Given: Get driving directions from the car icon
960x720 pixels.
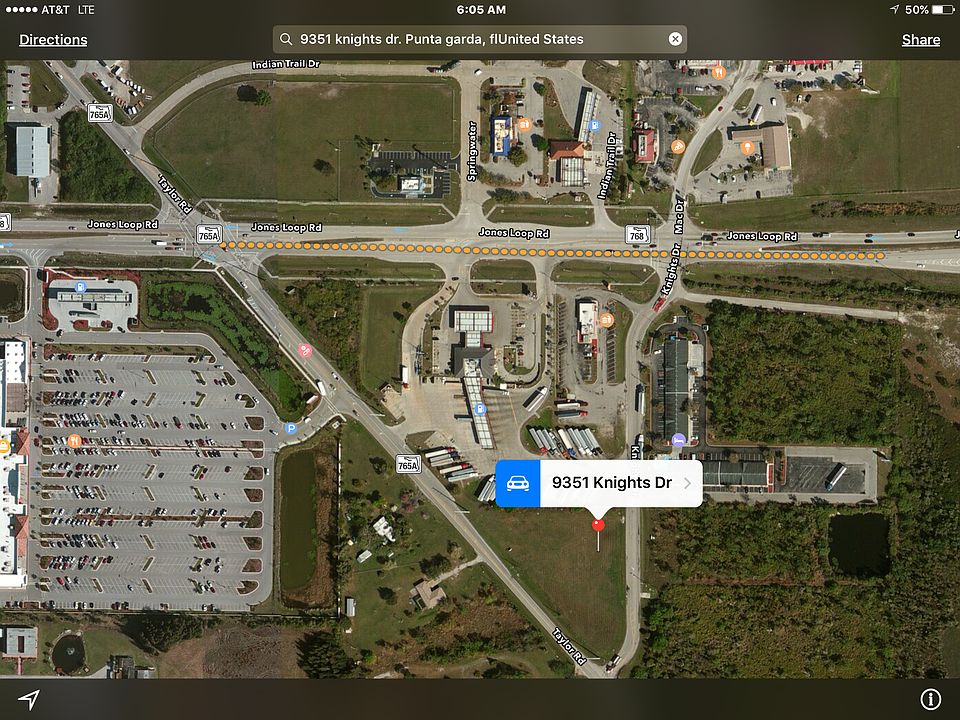Looking at the screenshot, I should (x=518, y=483).
